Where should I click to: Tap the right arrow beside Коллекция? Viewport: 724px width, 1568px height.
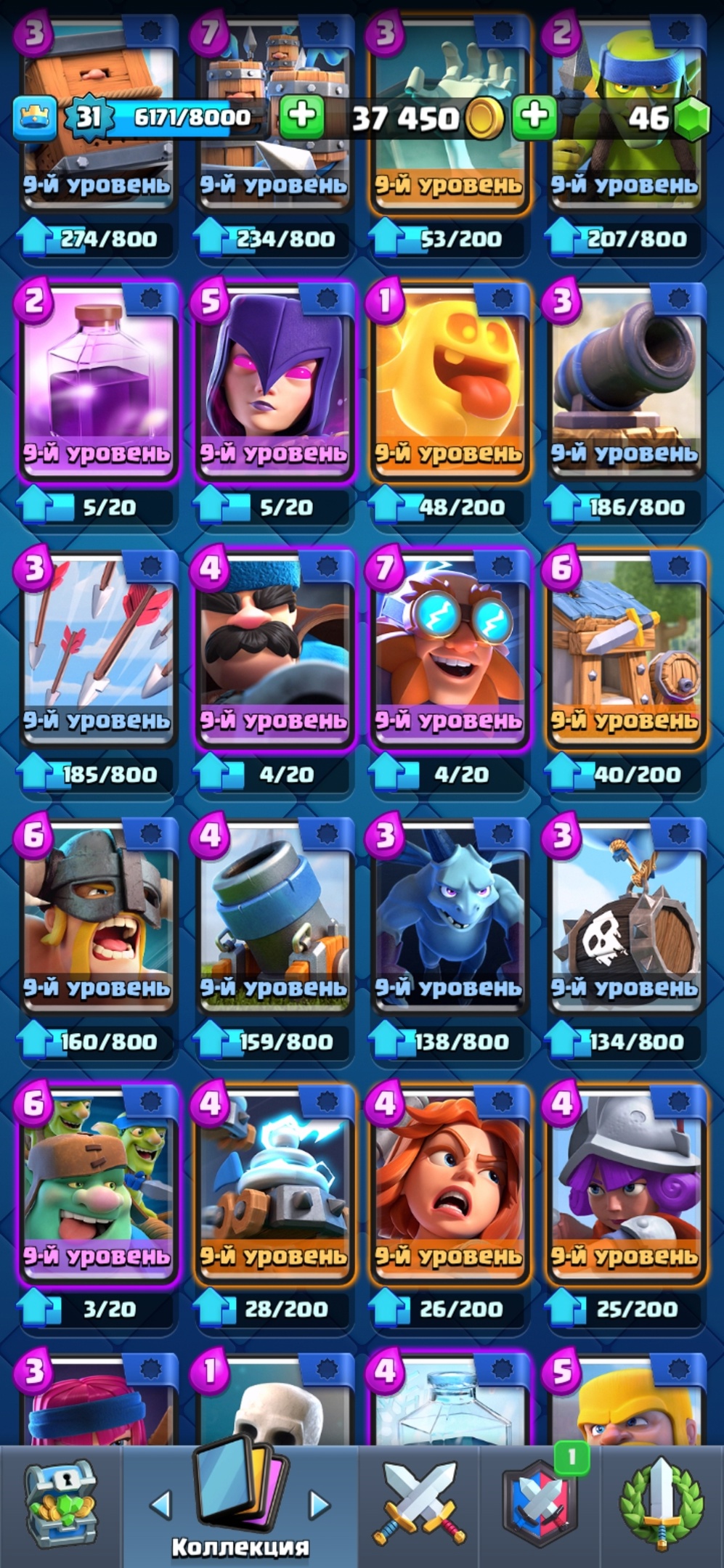[x=319, y=1504]
